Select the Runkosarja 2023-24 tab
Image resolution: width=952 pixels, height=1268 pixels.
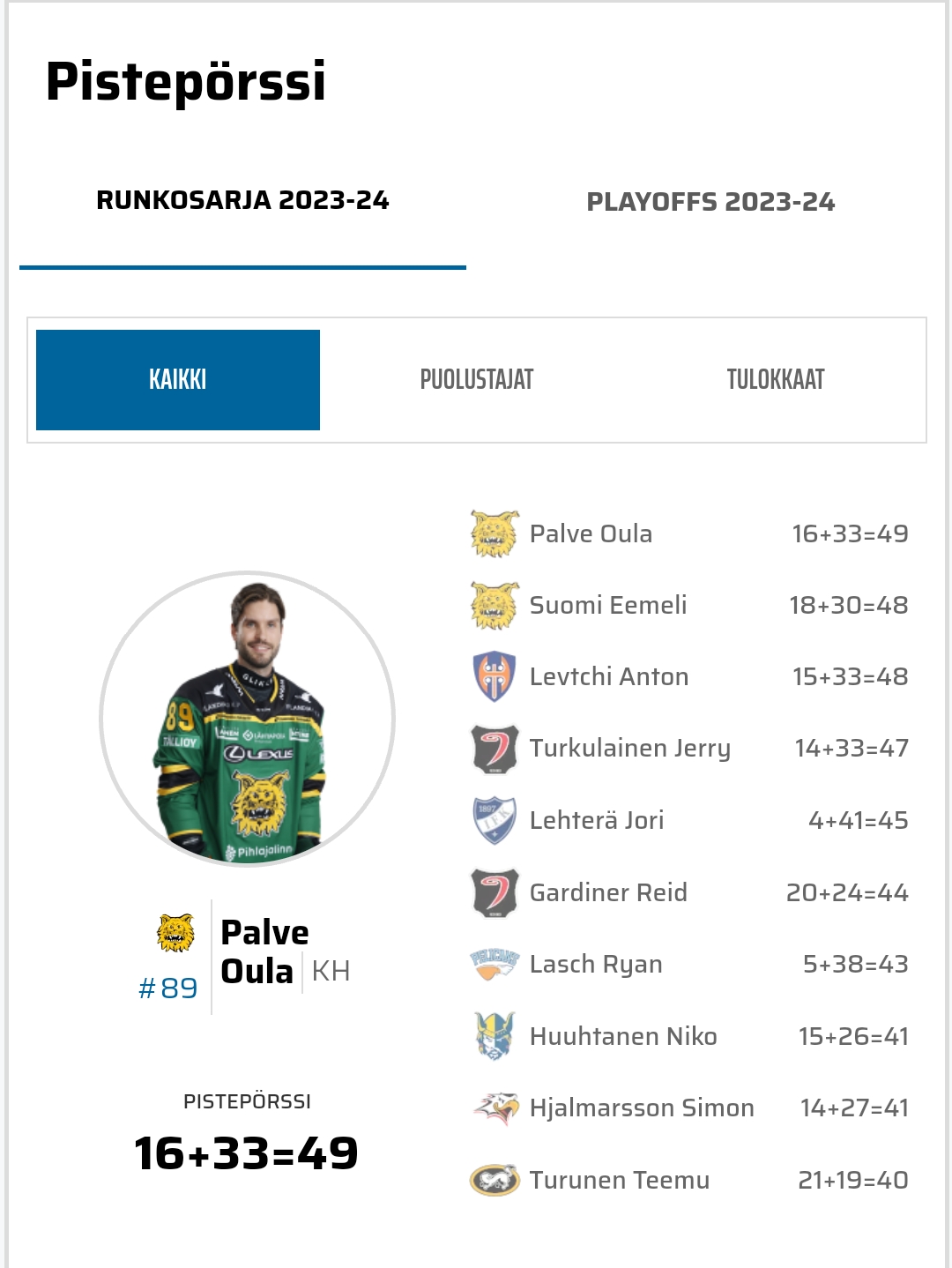242,200
